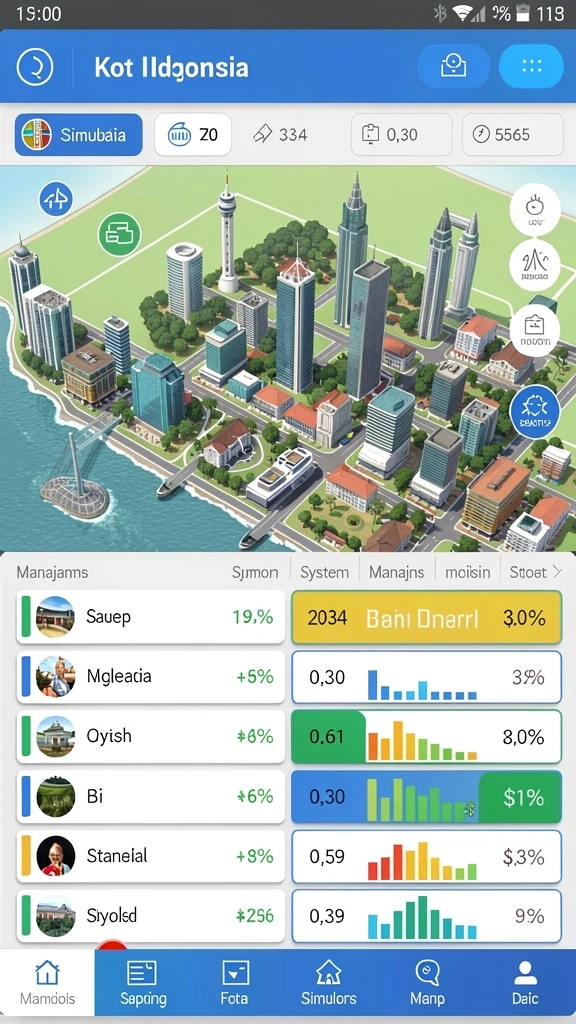This screenshot has height=1024, width=576.
Task: Tap the chip showing 5565
Action: pos(513,135)
